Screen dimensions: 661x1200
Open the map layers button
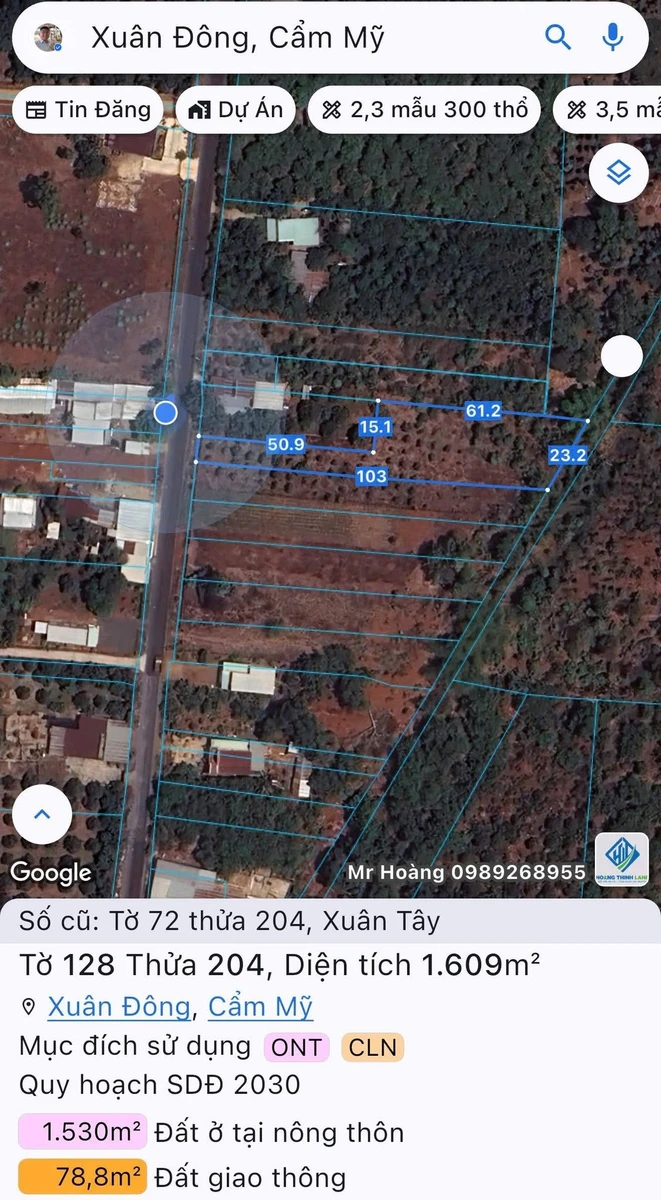click(x=619, y=174)
